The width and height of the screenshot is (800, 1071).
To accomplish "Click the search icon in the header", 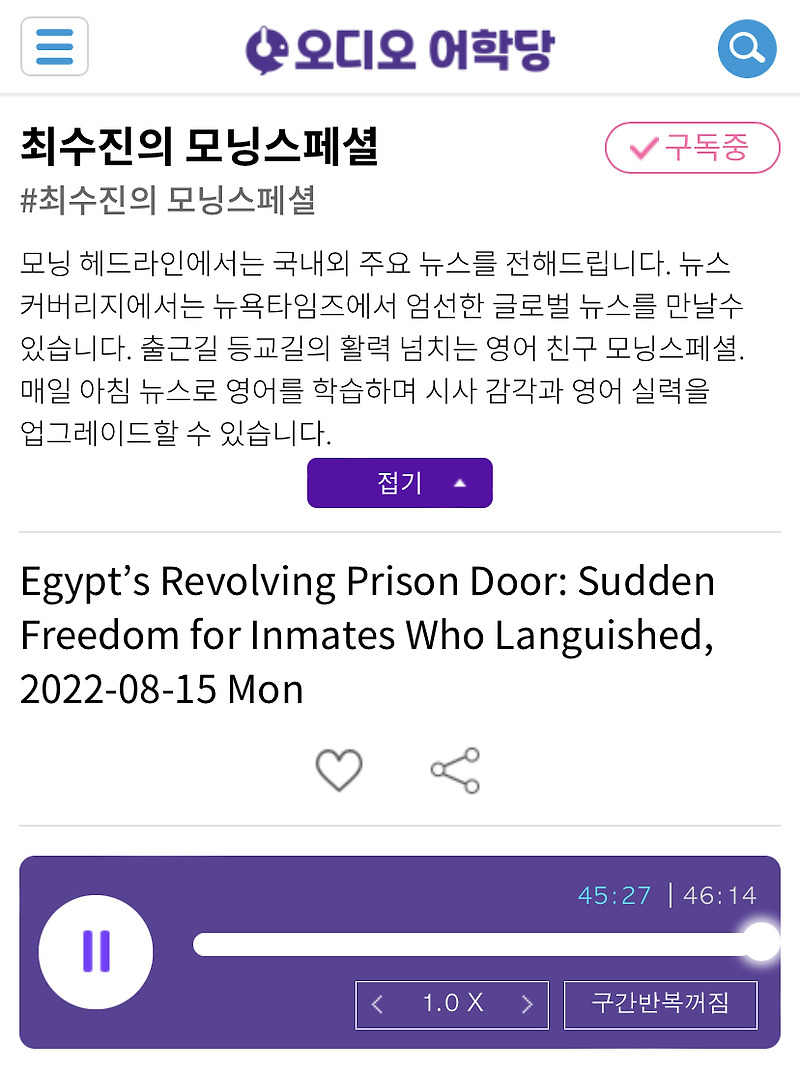I will click(747, 47).
